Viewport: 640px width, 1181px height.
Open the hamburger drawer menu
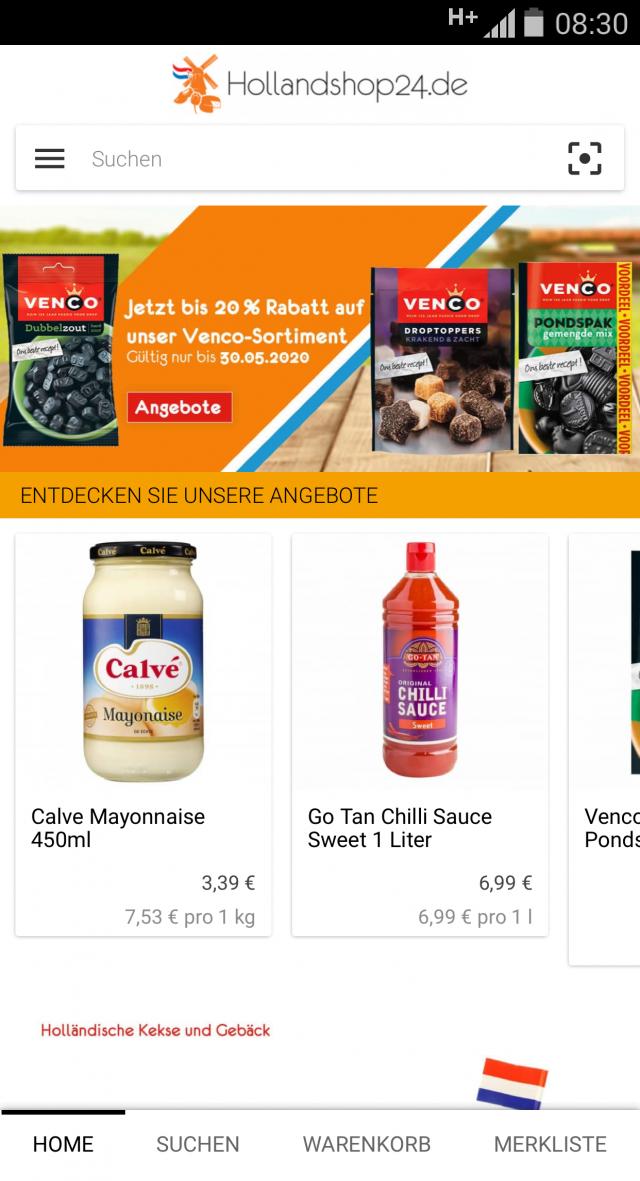pos(50,159)
